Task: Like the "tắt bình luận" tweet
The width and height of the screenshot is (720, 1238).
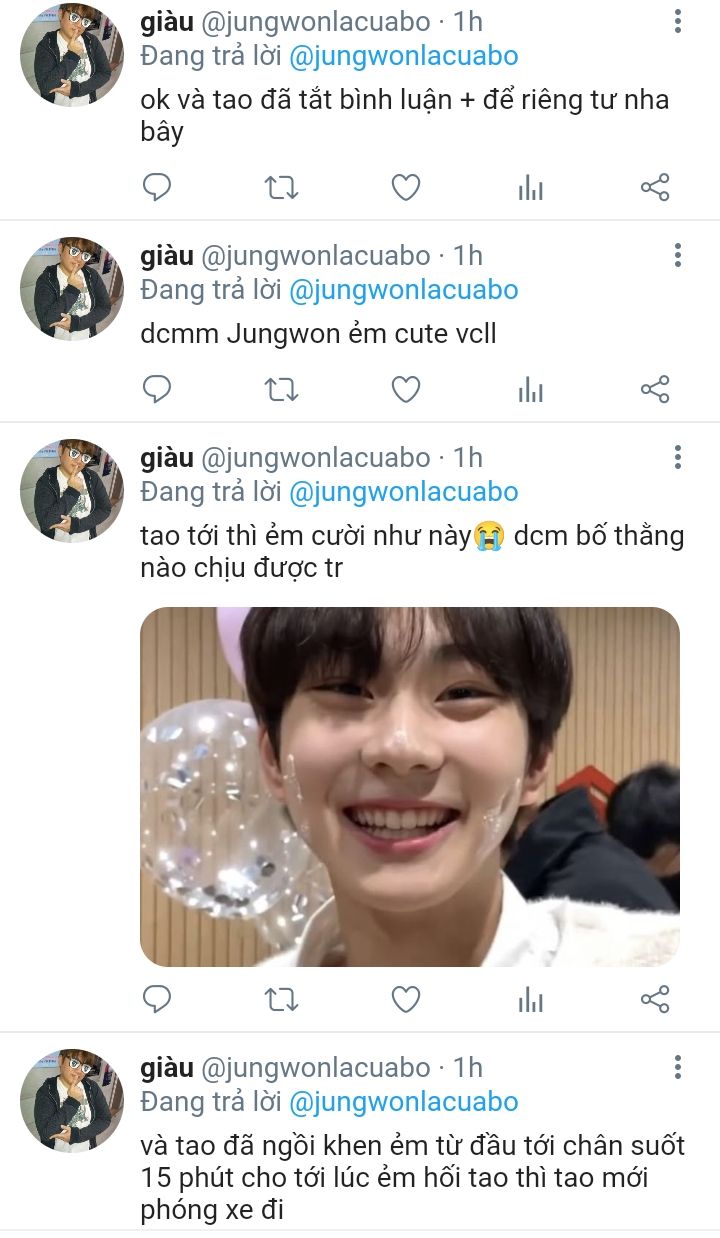Action: 405,187
